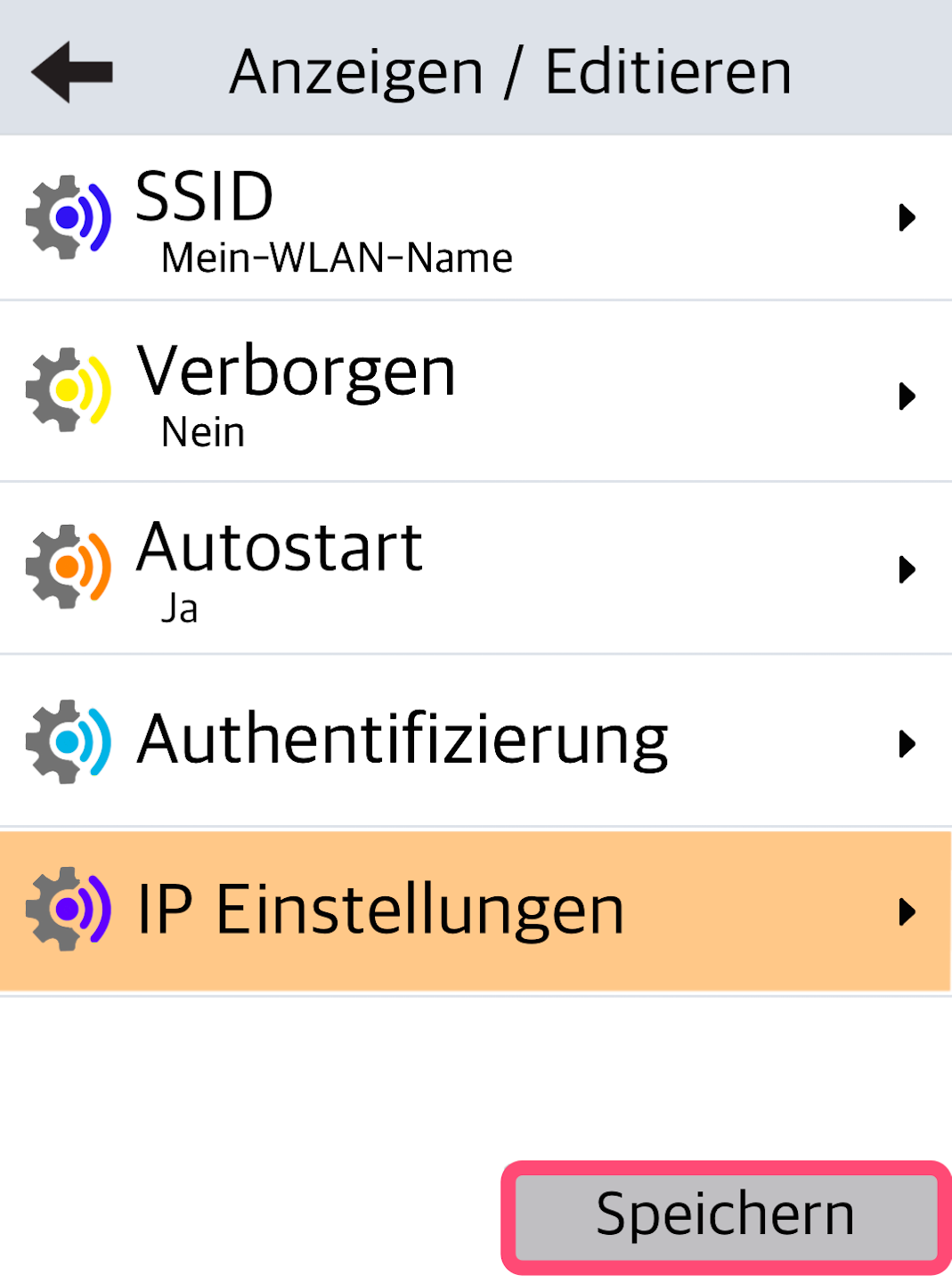Open IP Einstellungen

click(476, 911)
